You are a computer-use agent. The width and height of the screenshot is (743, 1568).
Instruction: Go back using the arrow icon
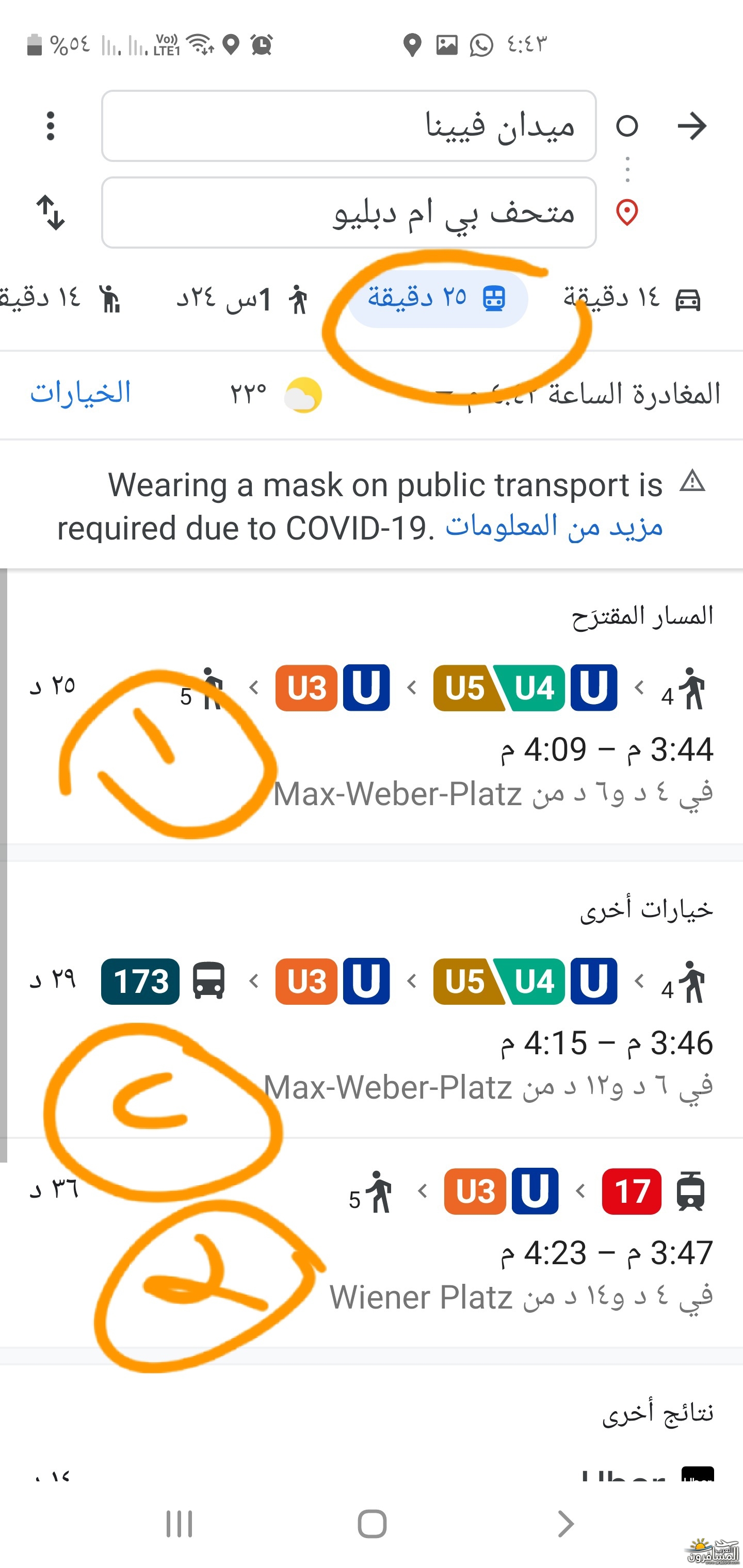692,126
